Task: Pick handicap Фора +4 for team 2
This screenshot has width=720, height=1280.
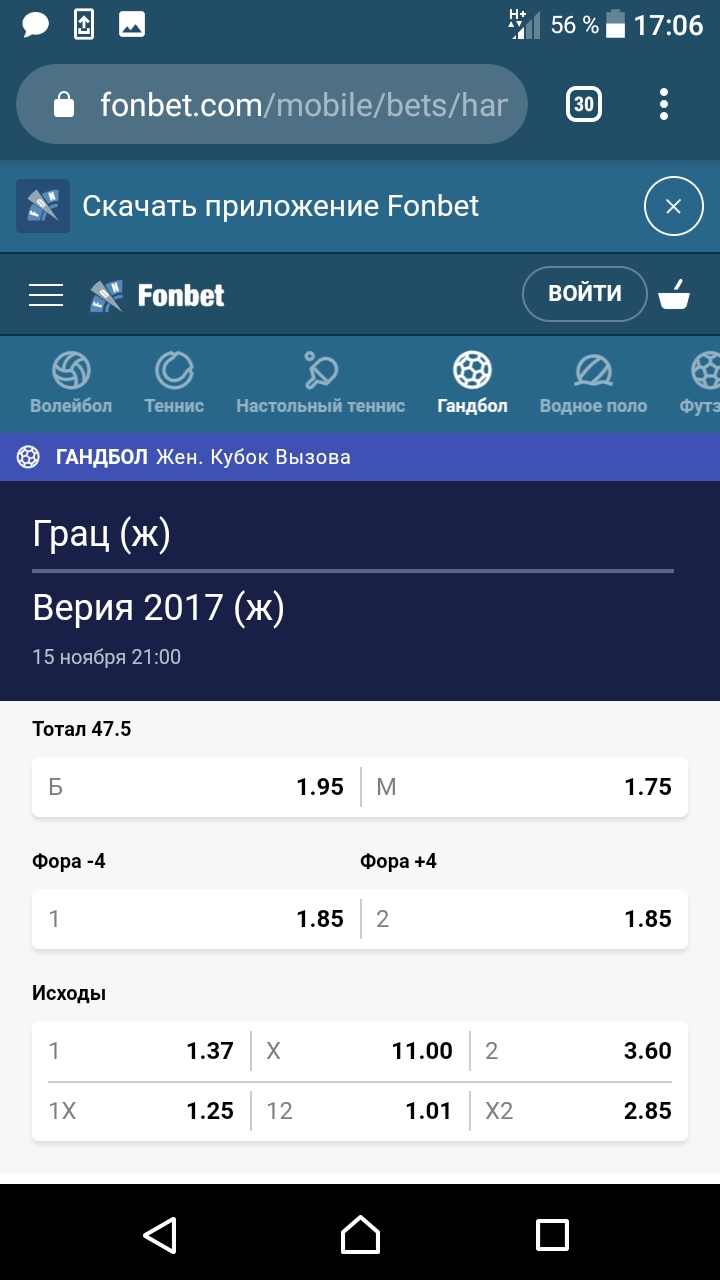Action: [524, 919]
